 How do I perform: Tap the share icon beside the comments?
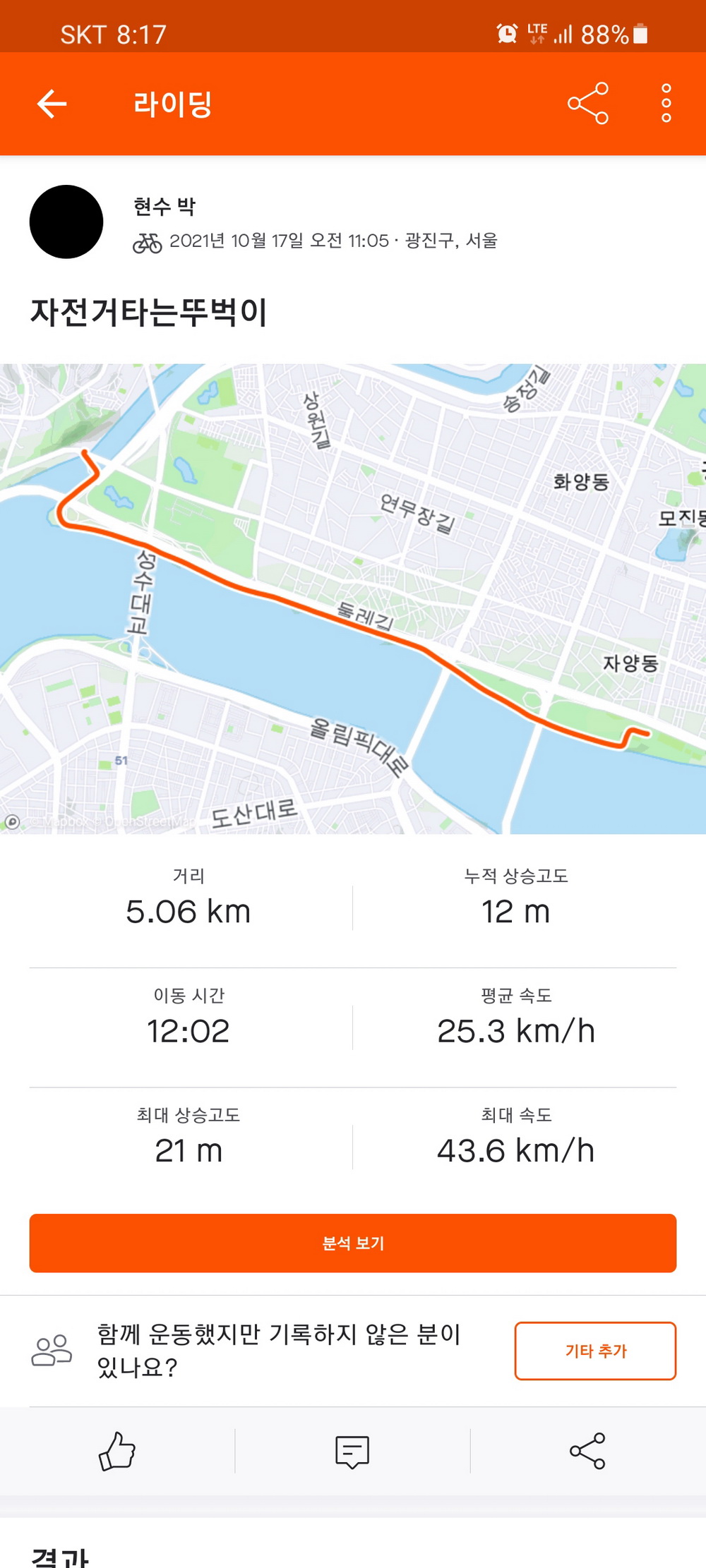587,1451
